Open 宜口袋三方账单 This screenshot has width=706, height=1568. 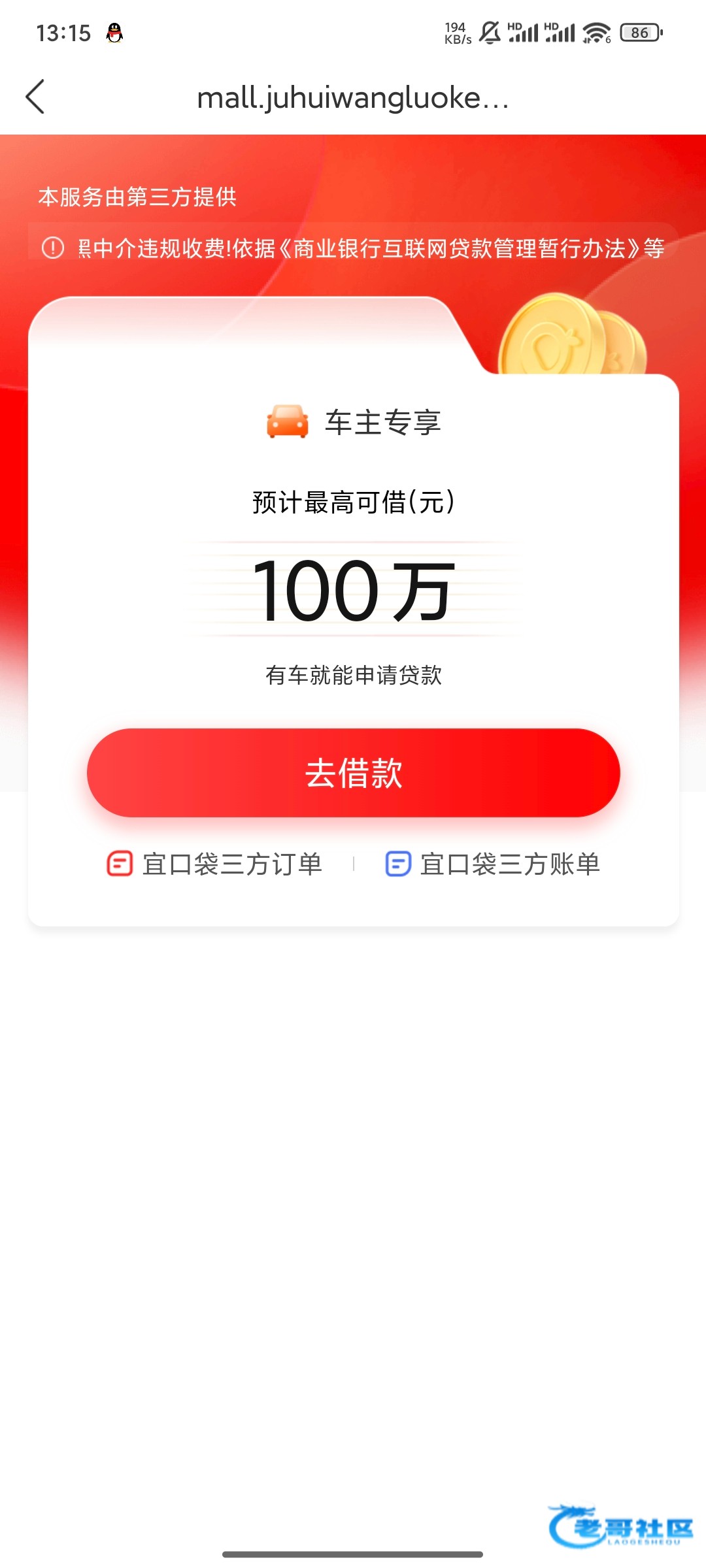coord(493,864)
